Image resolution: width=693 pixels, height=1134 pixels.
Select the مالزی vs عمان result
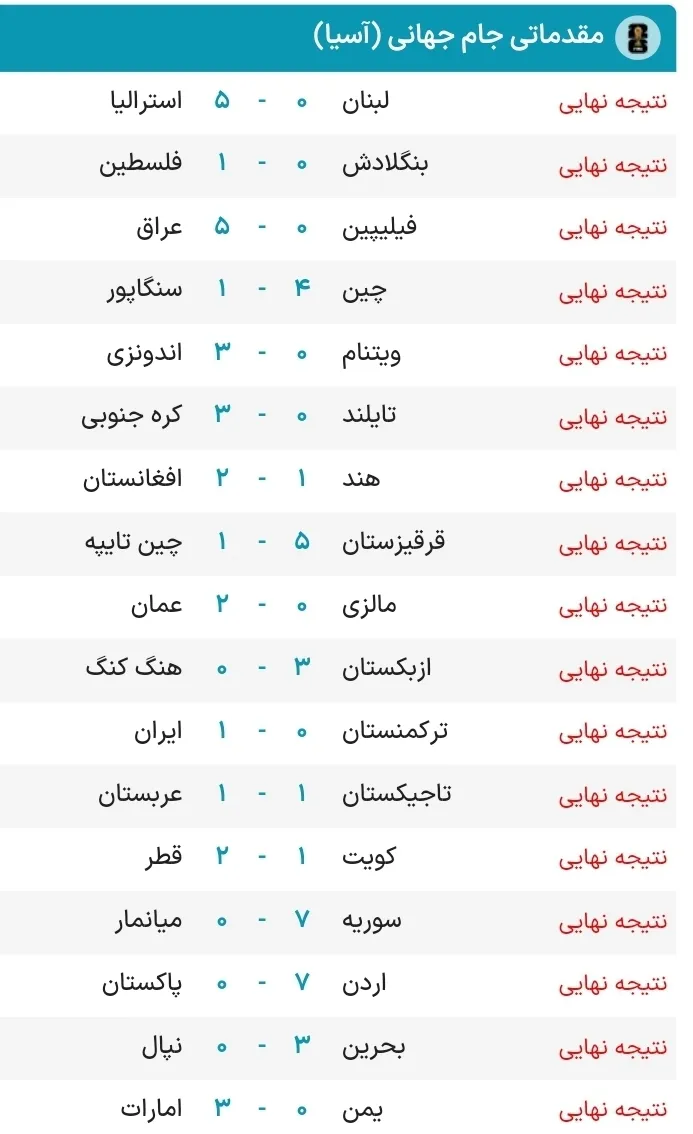click(x=338, y=607)
